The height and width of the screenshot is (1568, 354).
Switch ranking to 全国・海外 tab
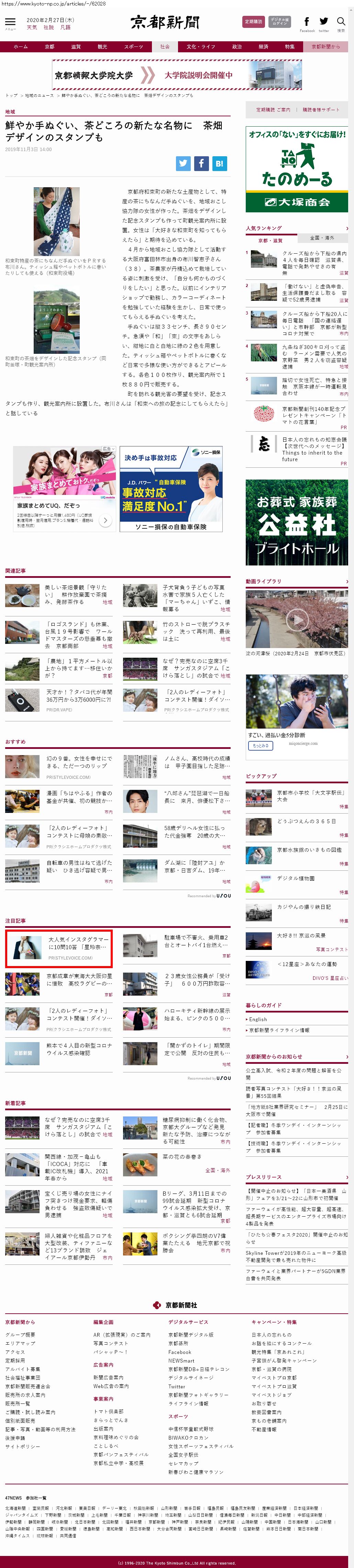[x=322, y=238]
